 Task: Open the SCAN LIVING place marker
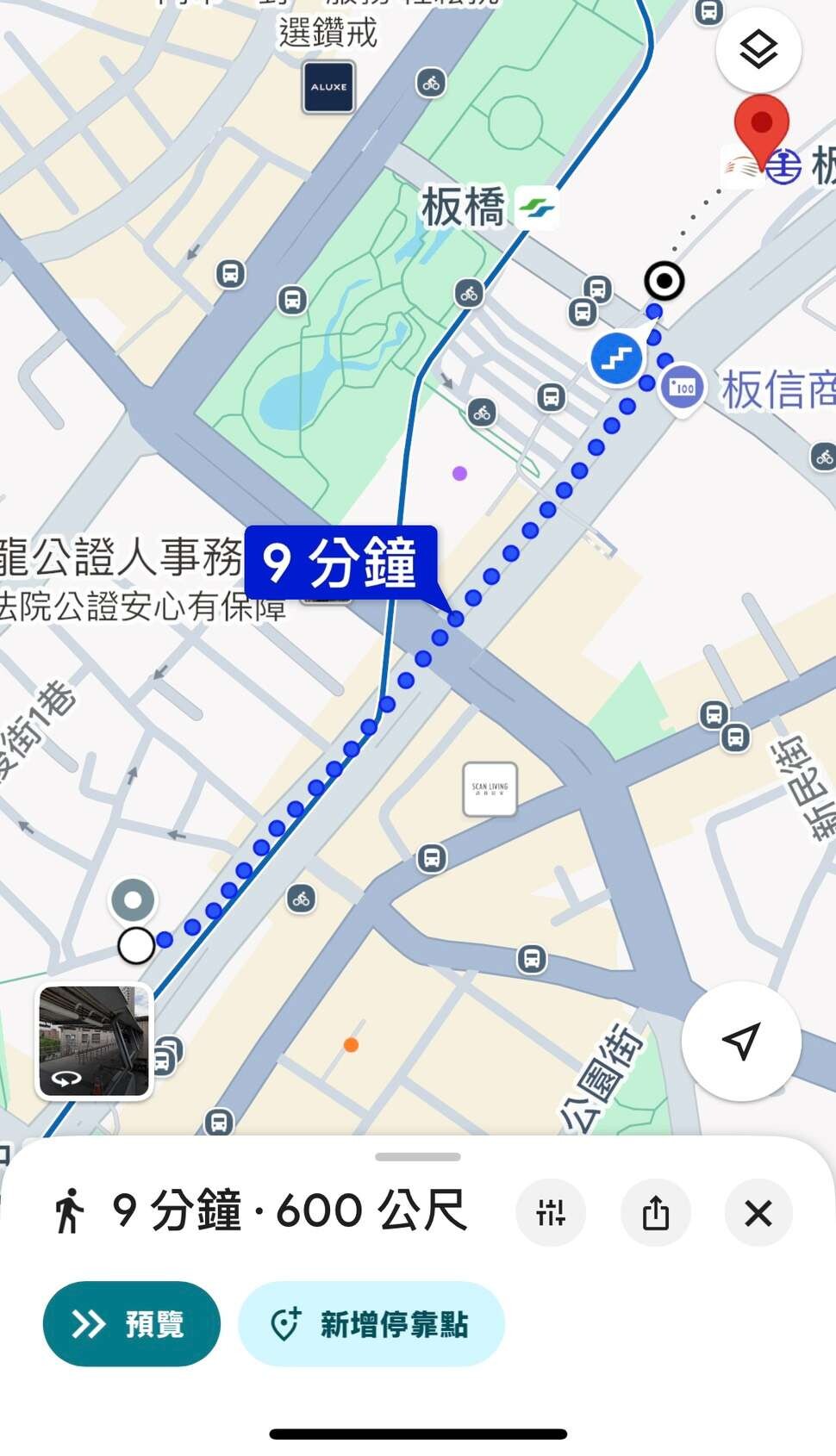click(x=490, y=788)
